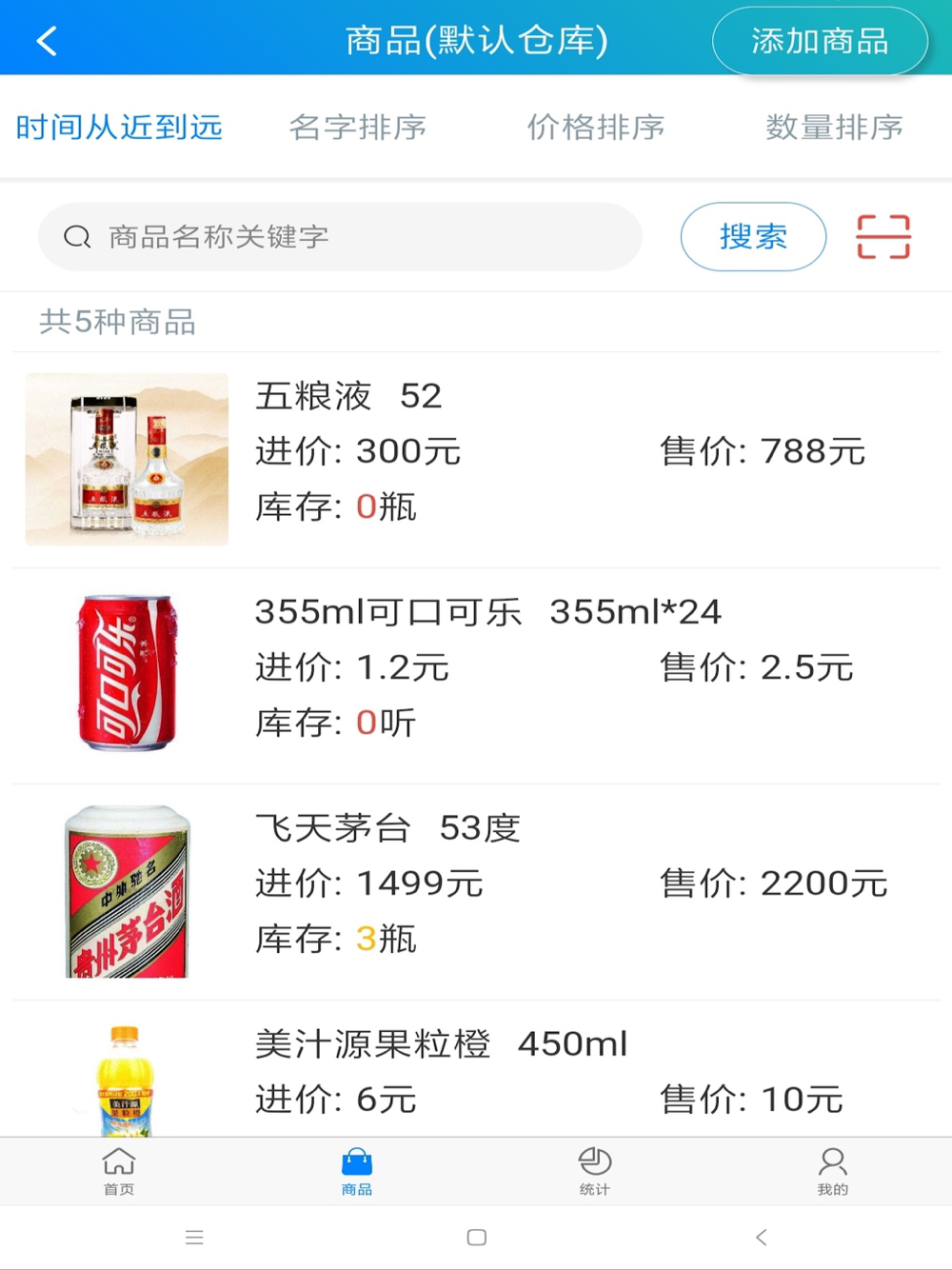952x1270 pixels.
Task: Switch to the 我的 tab
Action: tap(833, 1171)
